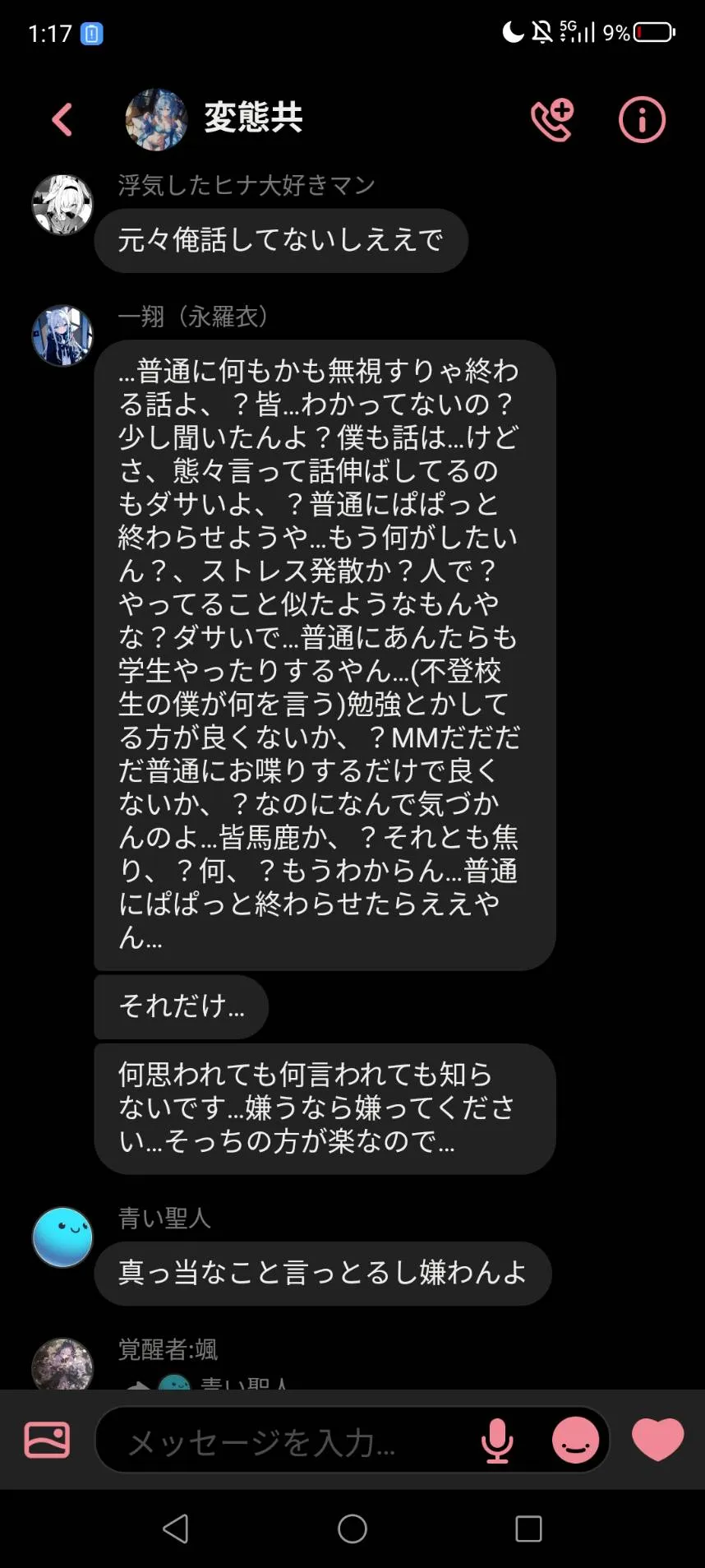Start a call in the 変態共 chat

[552, 120]
